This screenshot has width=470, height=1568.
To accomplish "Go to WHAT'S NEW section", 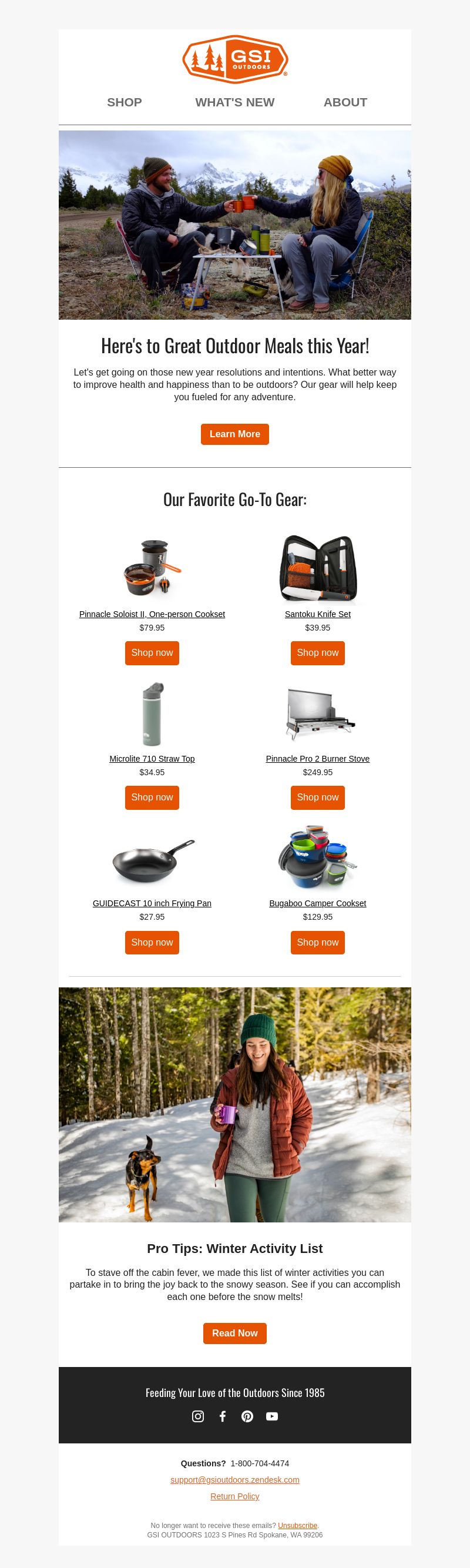I will pyautogui.click(x=234, y=102).
